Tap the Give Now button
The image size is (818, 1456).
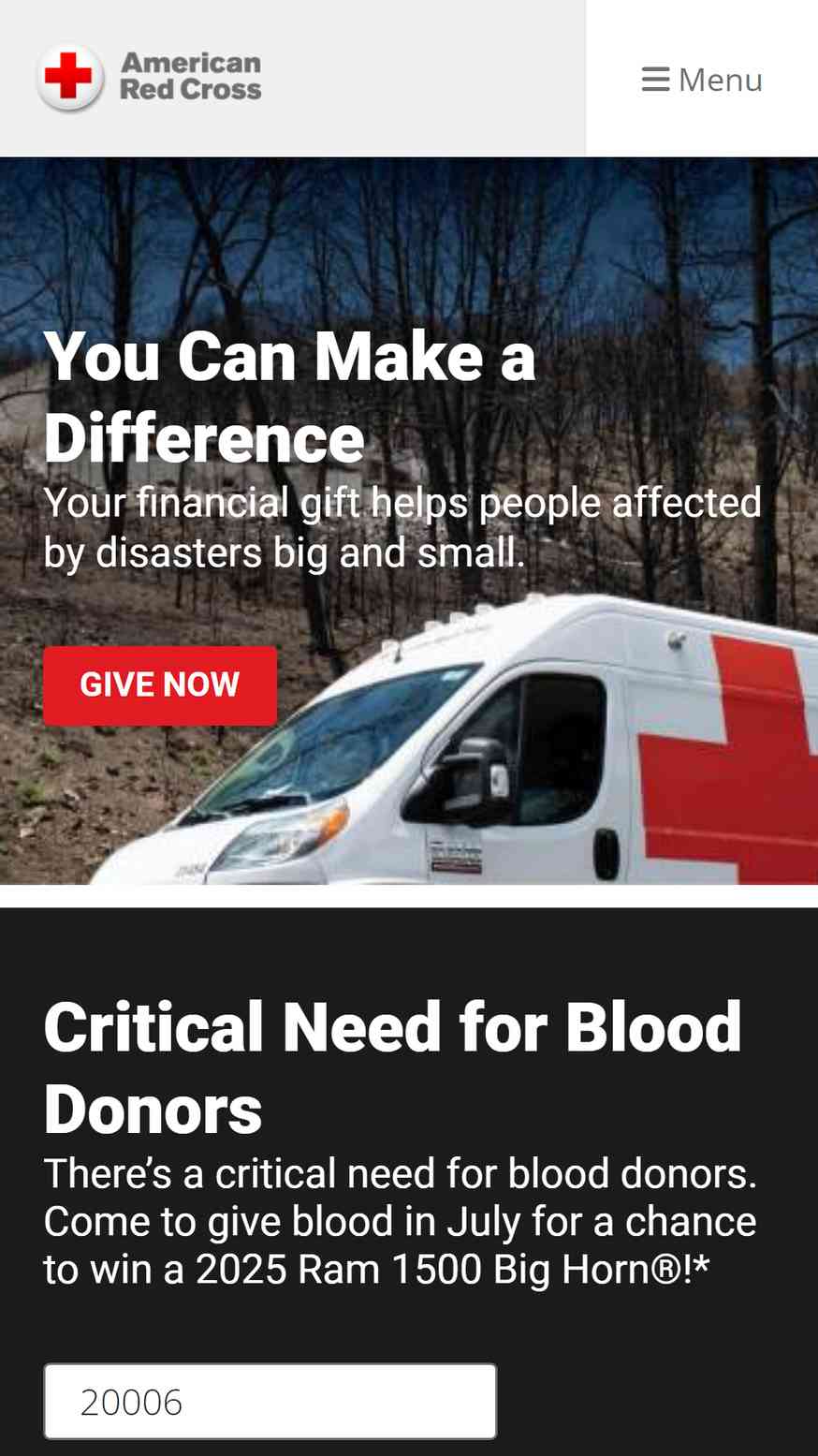(x=160, y=685)
